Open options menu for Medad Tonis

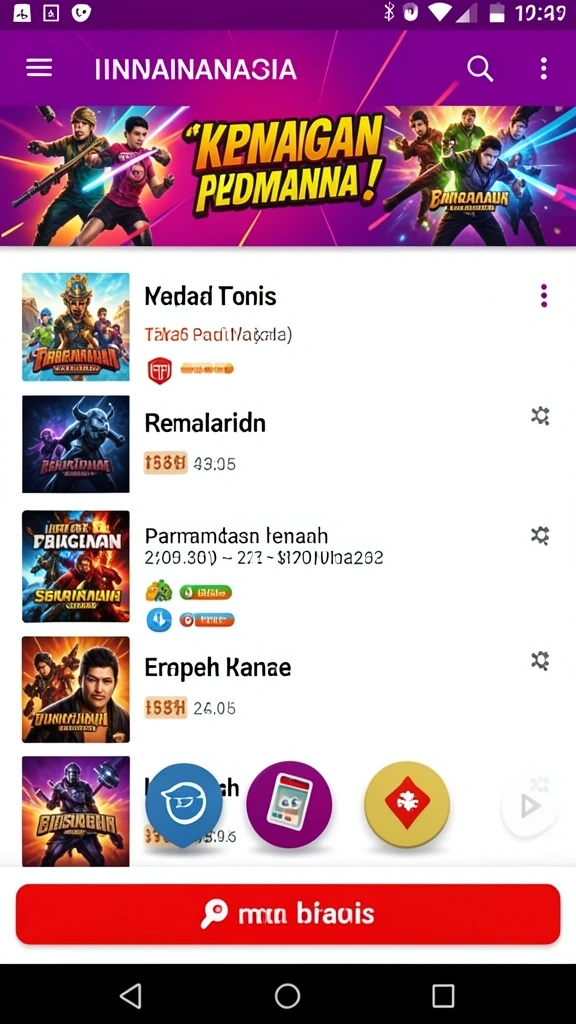[543, 296]
